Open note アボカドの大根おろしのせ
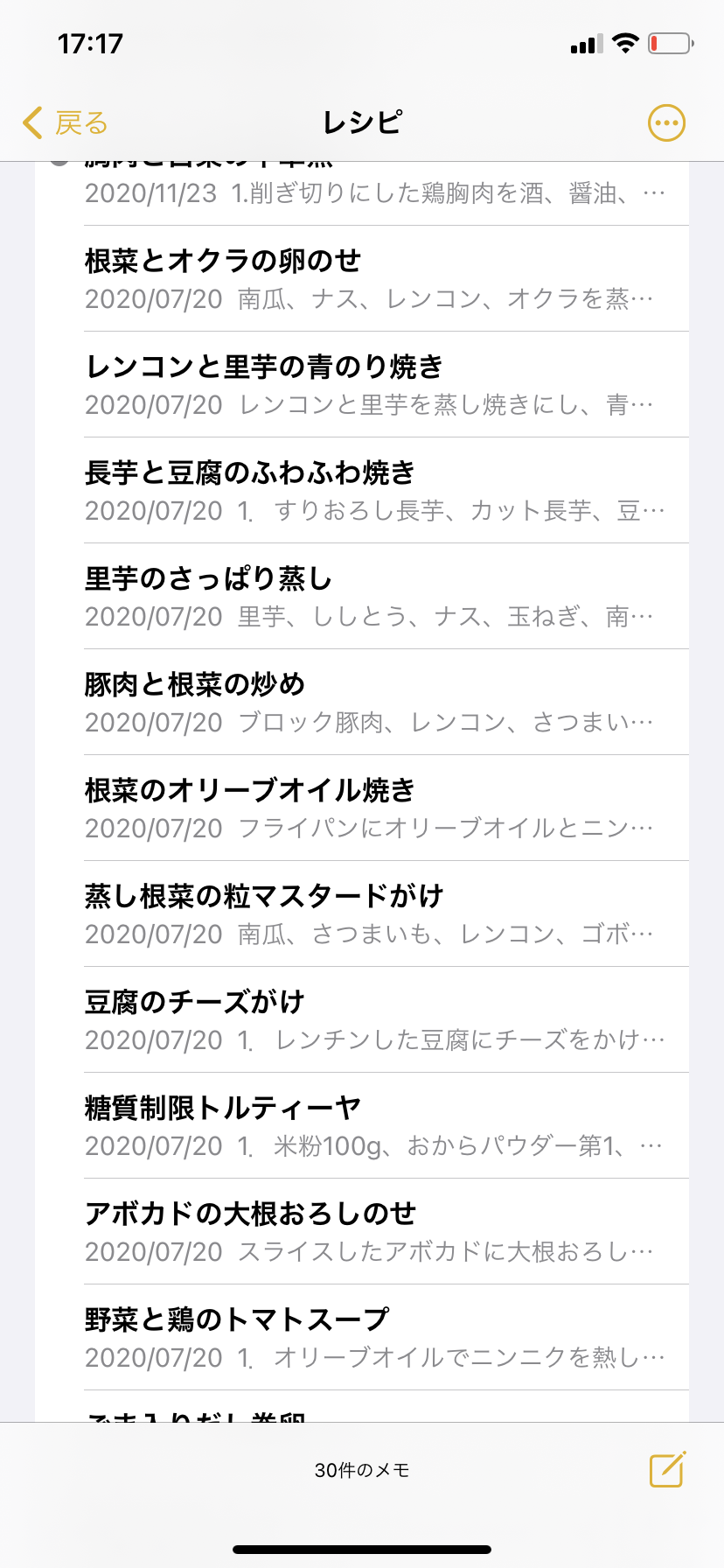 tap(362, 1231)
